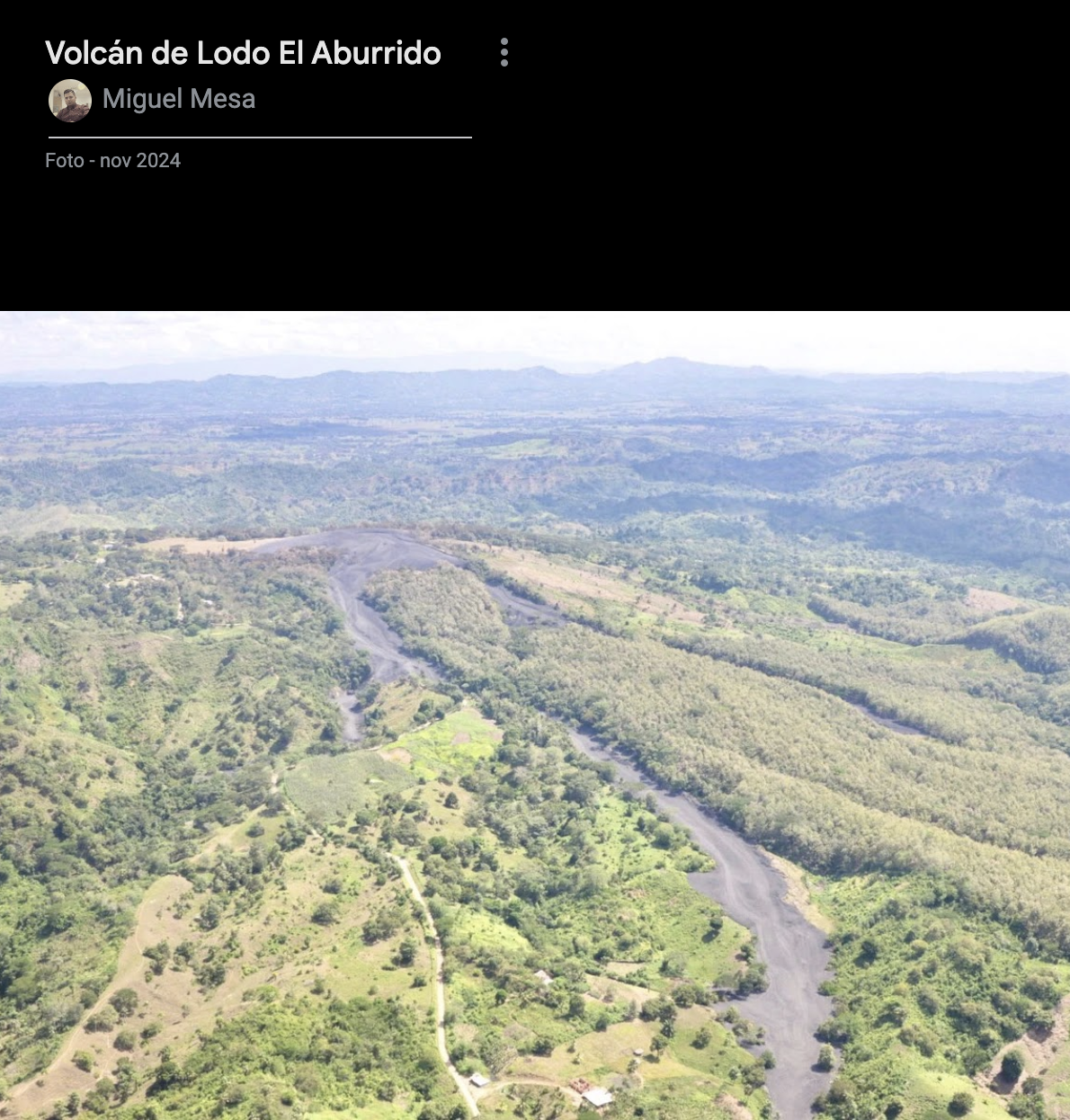Open the three-dot overflow menu
The image size is (1070, 1120).
(504, 52)
